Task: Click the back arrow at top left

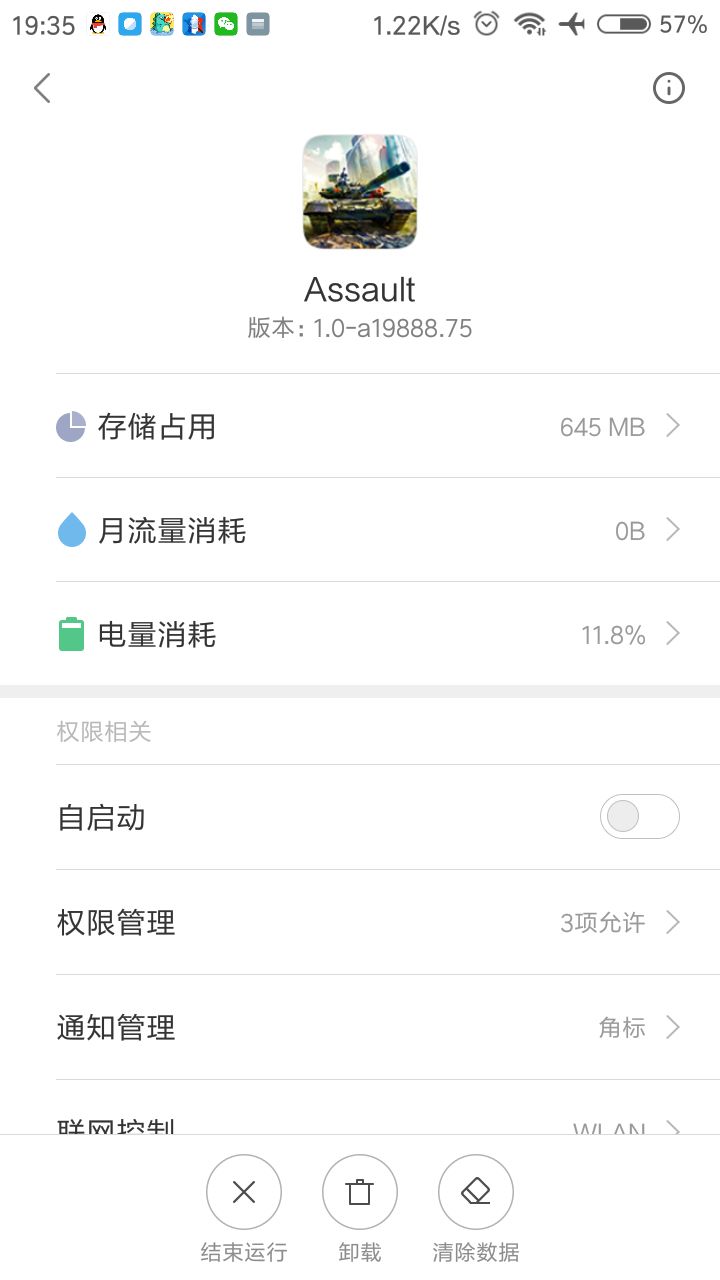Action: 42,88
